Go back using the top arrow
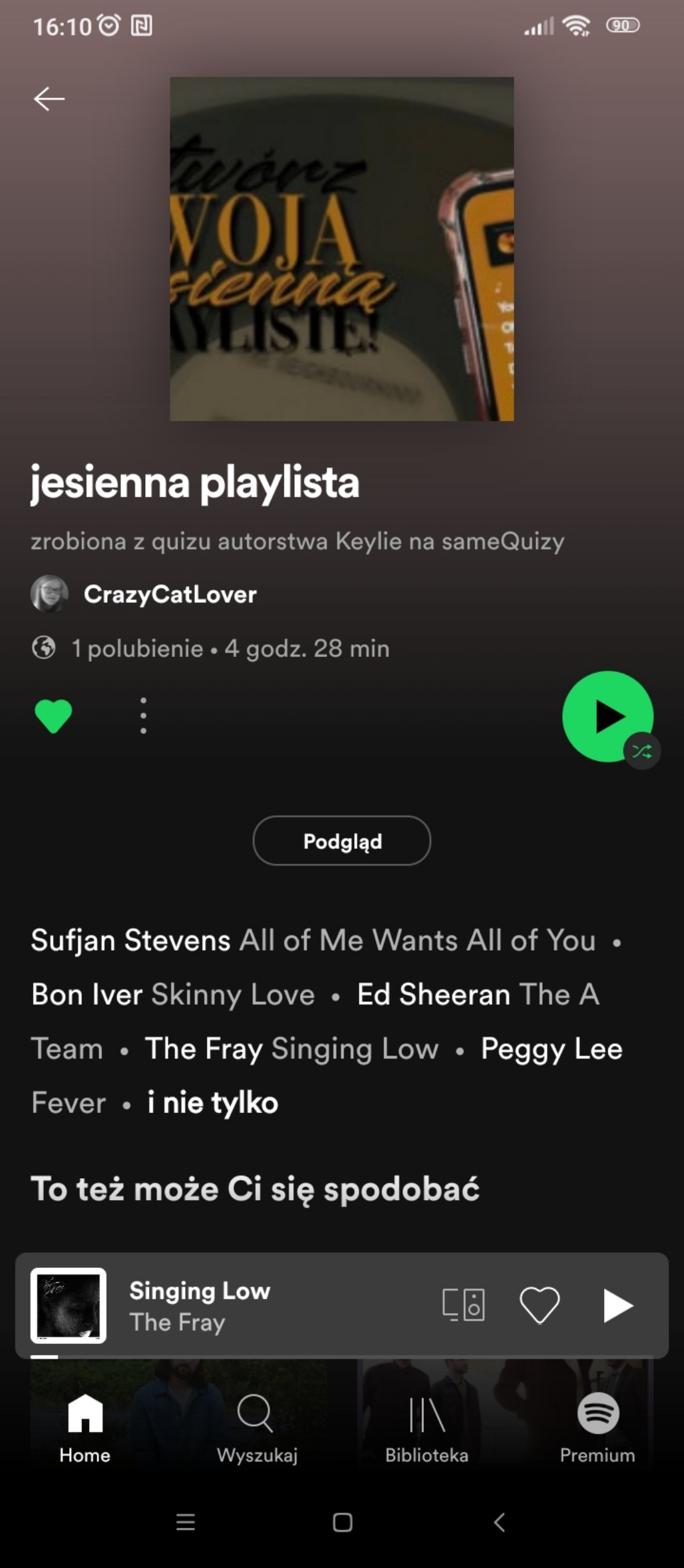Screen dimensions: 684x1568 [x=49, y=99]
